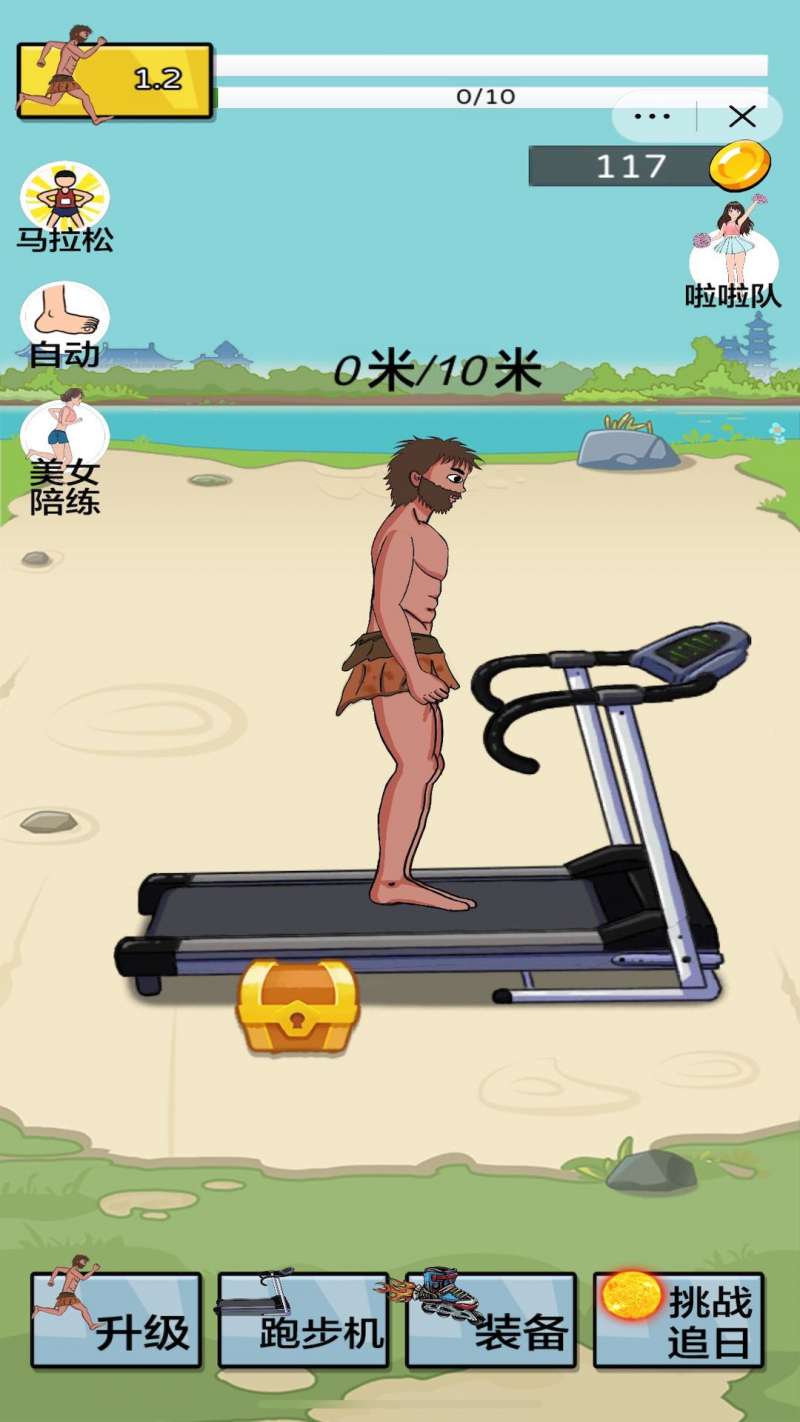Open the mini program overflow menu
Screen dimensions: 800x1422
click(x=653, y=117)
